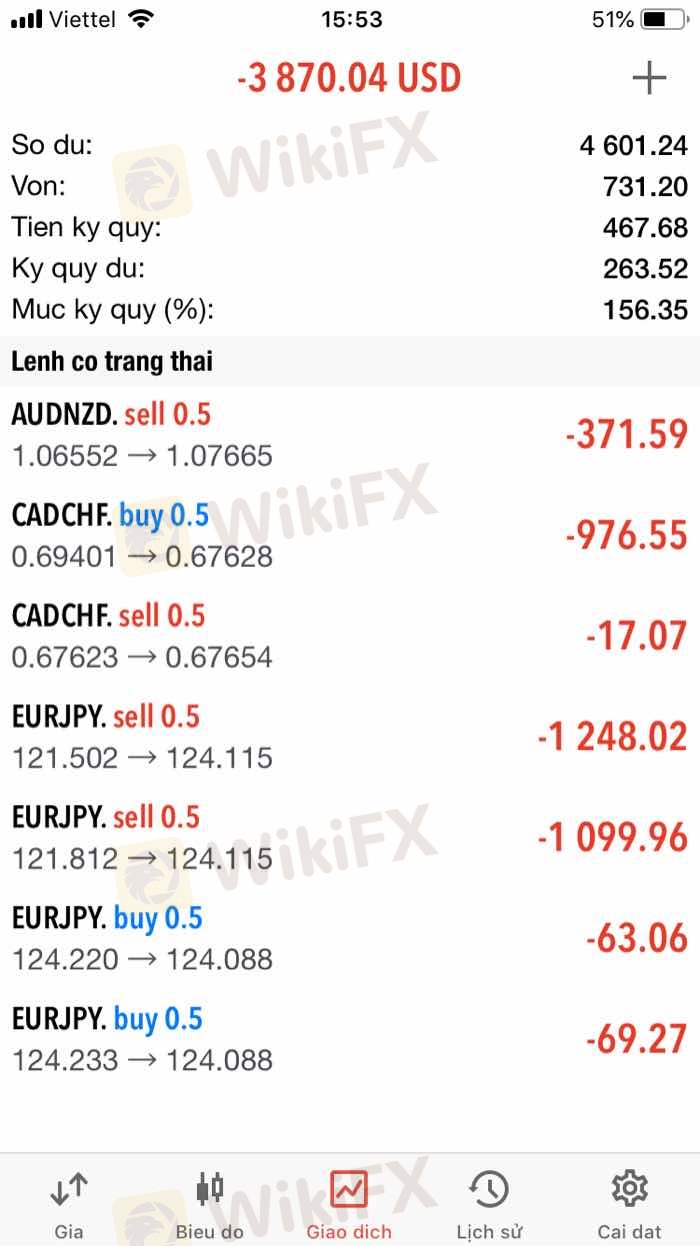Open EURJPY buy position opened at 124.220

pos(350,939)
